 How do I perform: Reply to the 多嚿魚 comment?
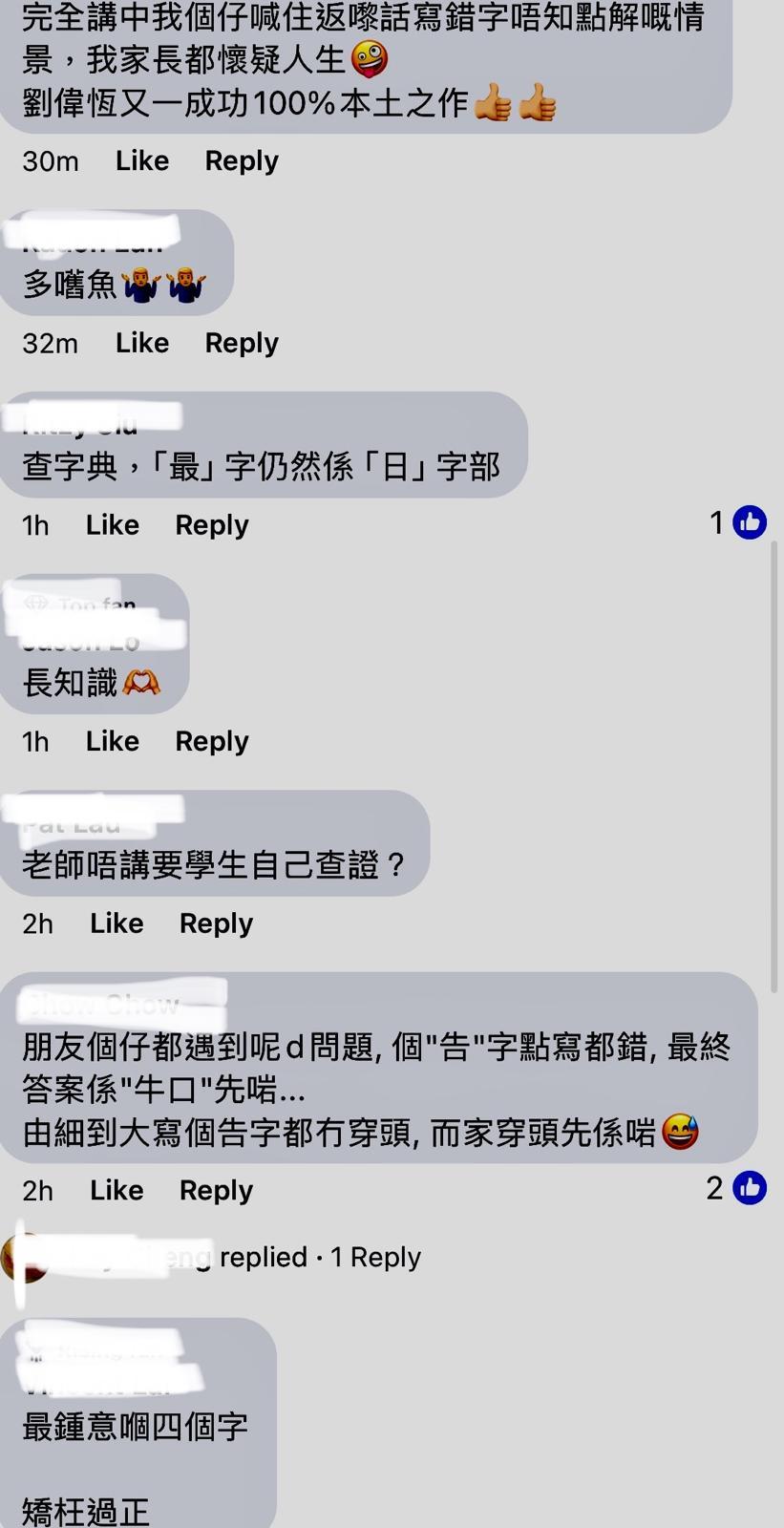coord(241,343)
